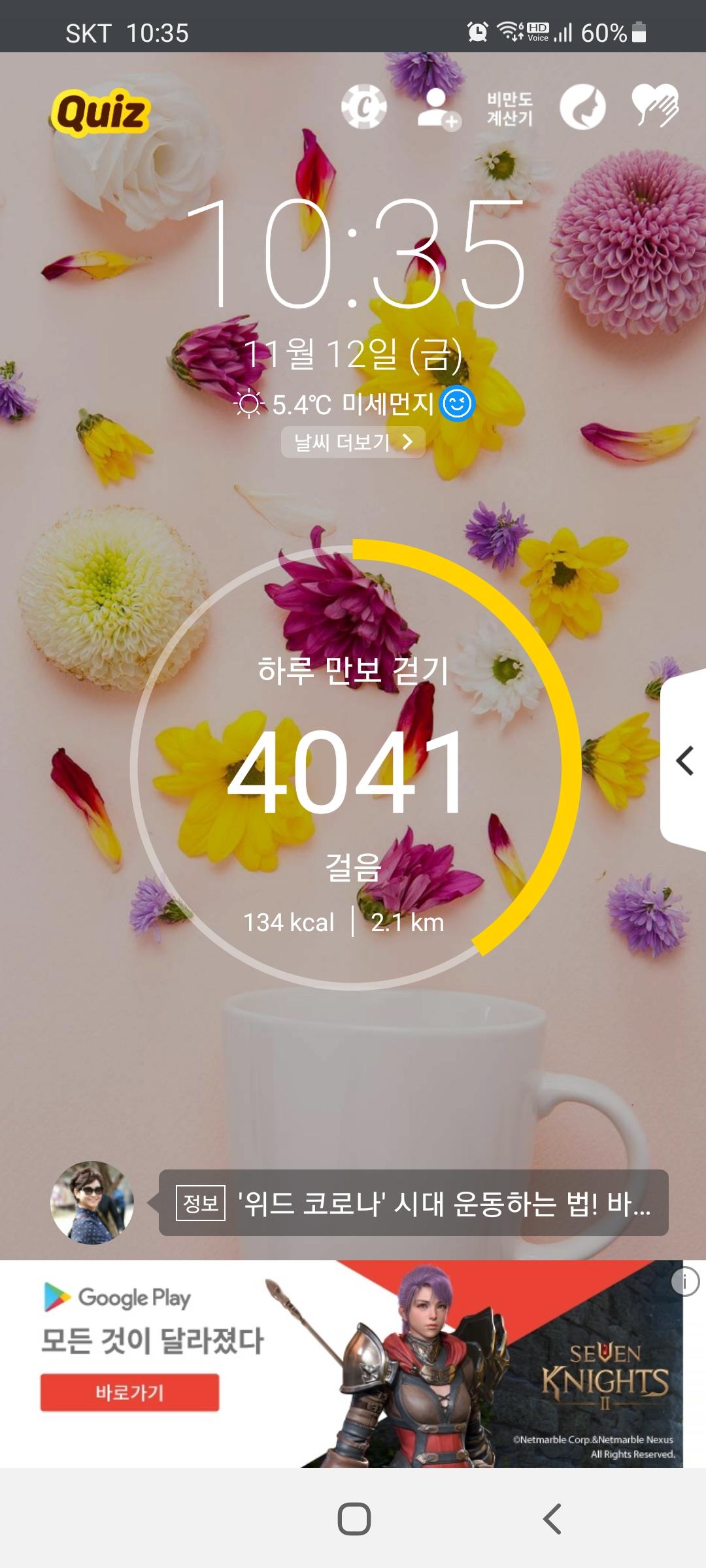
Task: Tap the profile photo beside the info message
Action: click(x=92, y=1203)
